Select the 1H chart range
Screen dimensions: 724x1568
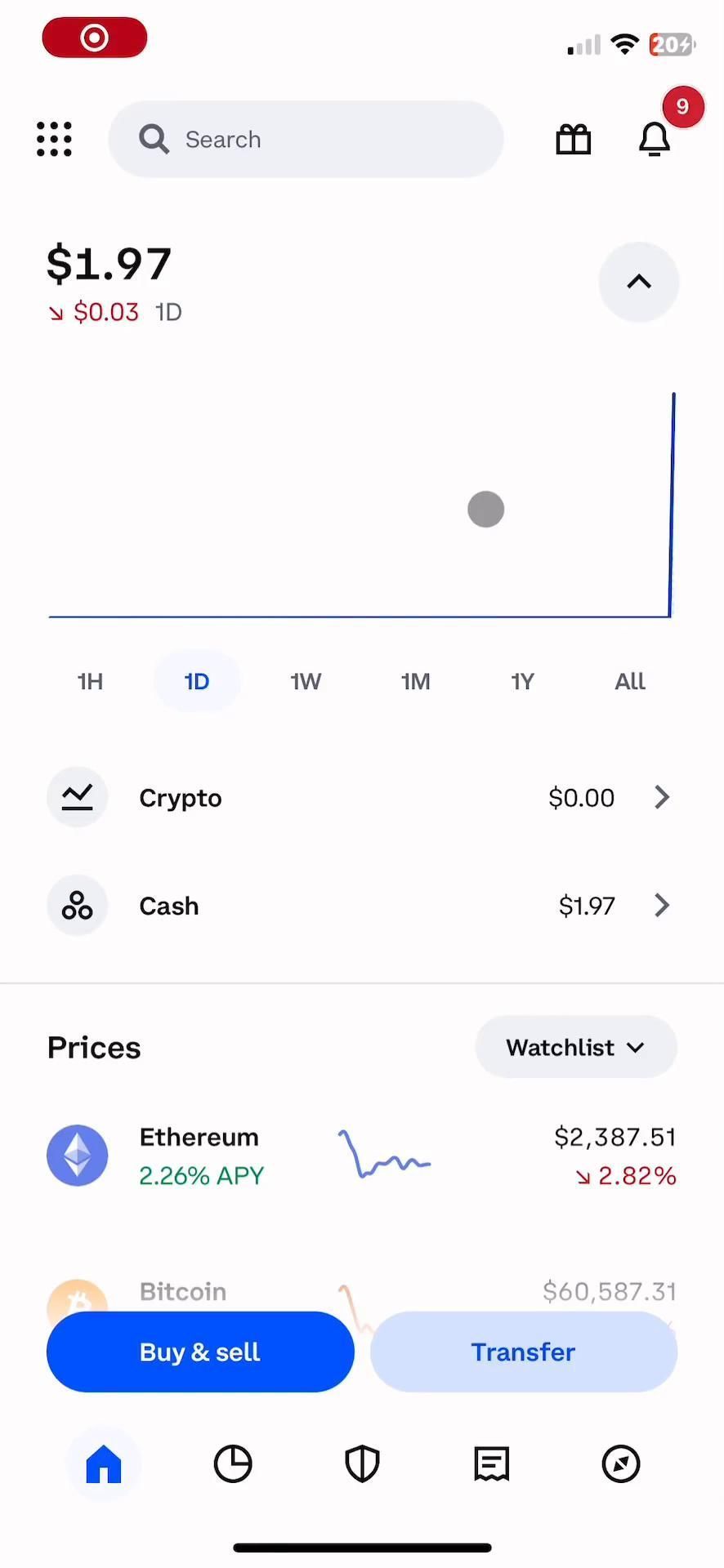[x=90, y=682]
